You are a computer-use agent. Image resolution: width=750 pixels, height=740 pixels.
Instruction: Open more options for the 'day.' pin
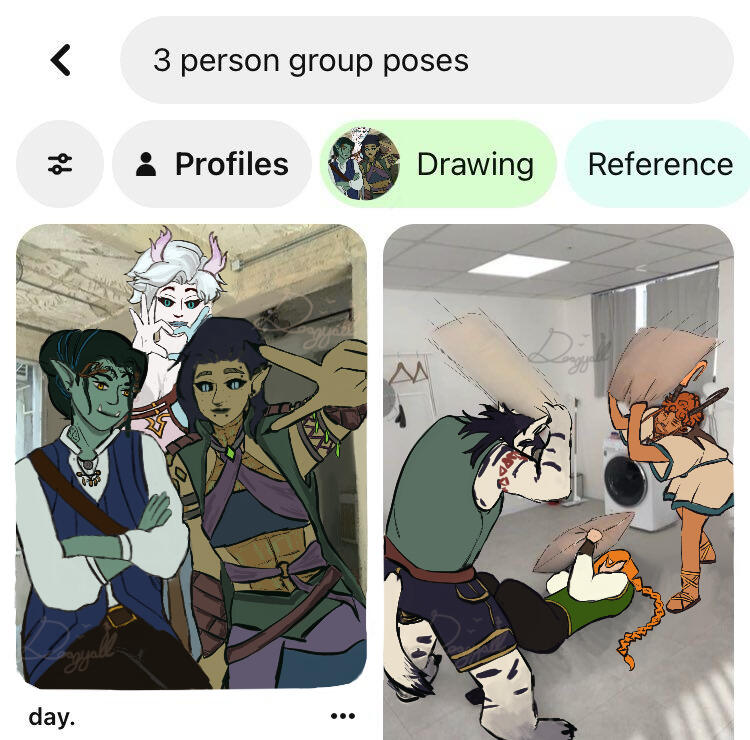[343, 716]
